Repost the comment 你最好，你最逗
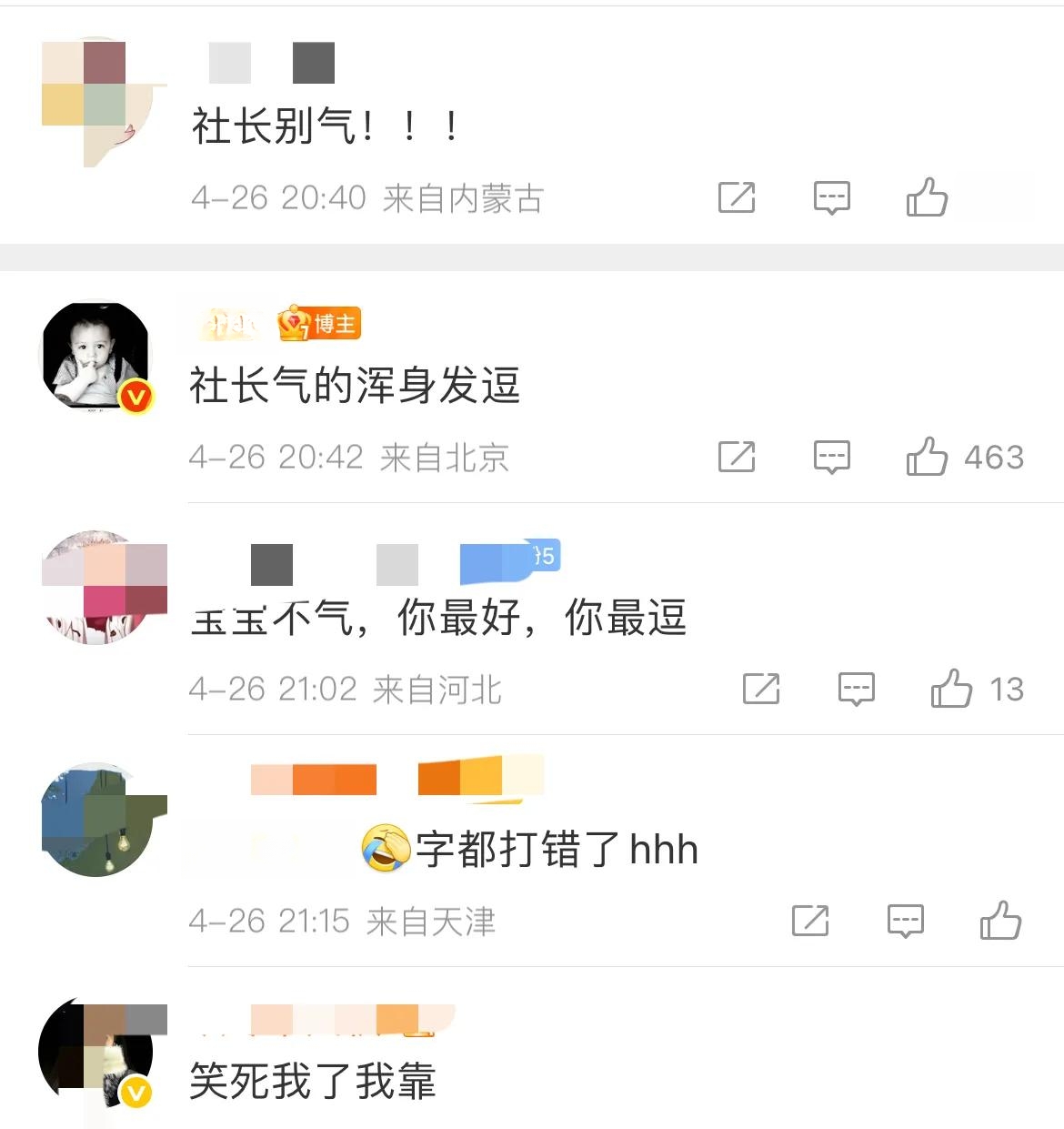Screen dimensions: 1064x1129 click(x=760, y=689)
